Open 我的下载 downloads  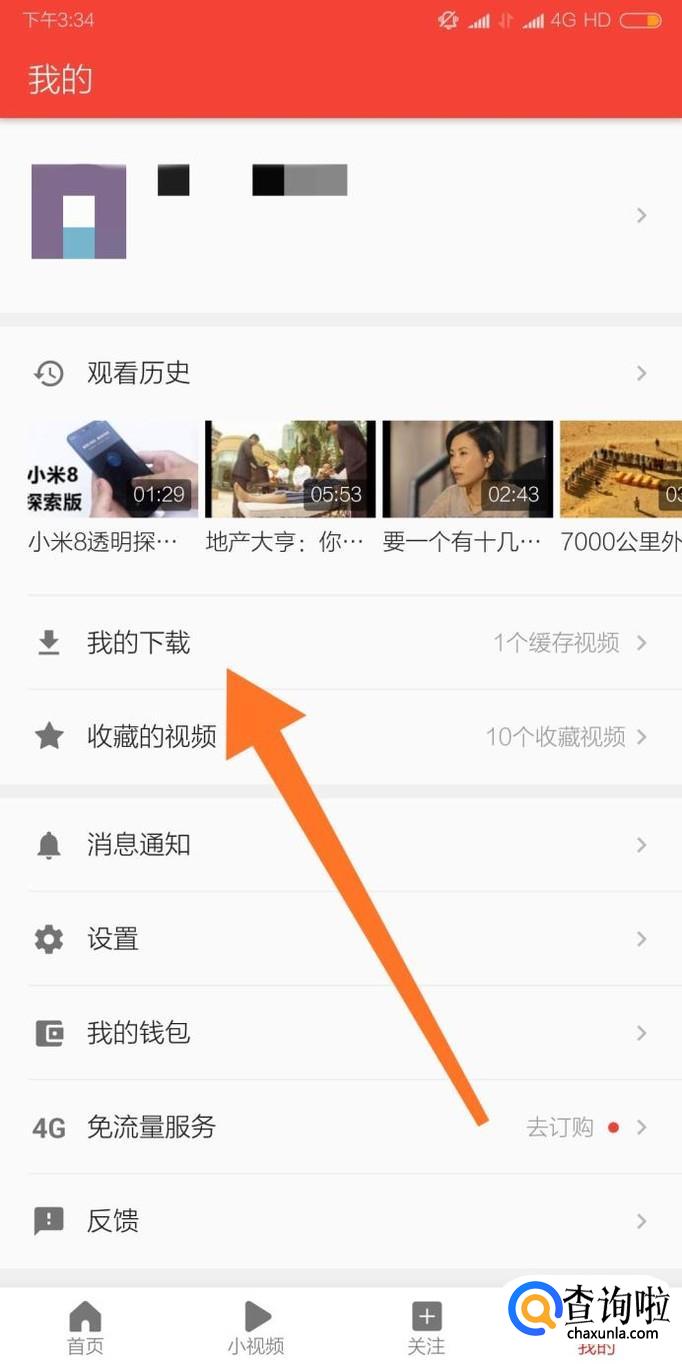[340, 643]
